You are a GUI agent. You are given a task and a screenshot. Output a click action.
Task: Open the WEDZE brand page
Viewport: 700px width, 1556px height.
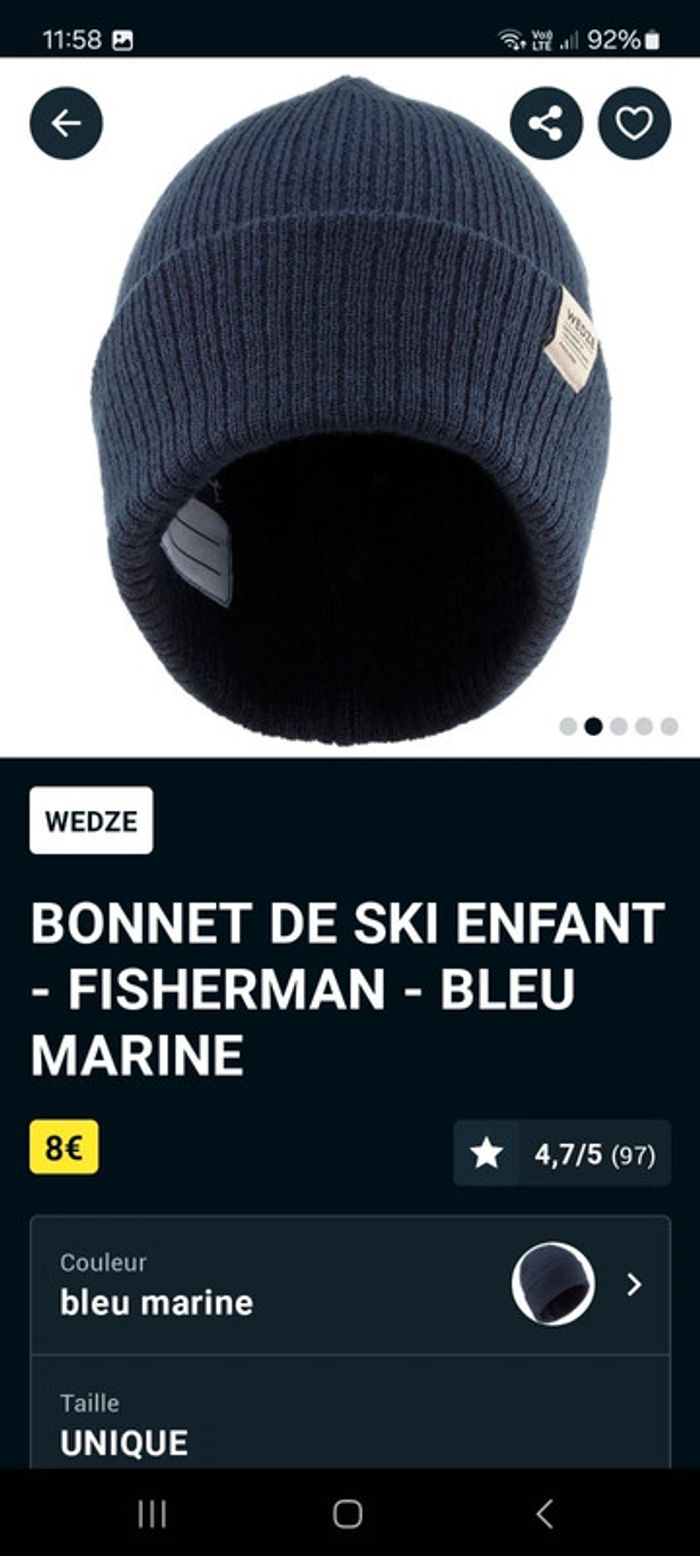(91, 820)
